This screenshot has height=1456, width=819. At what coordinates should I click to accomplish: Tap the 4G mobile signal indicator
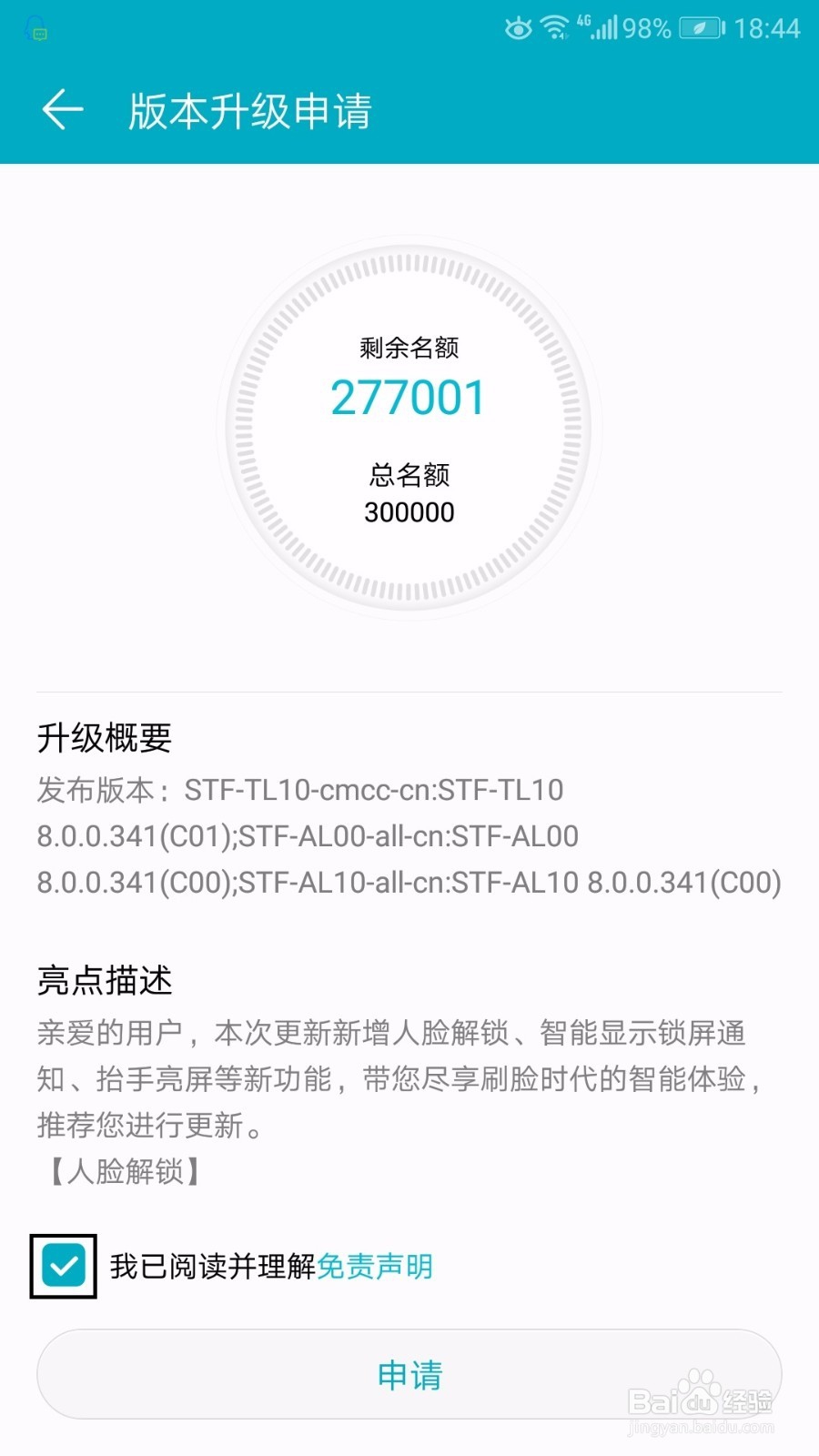pyautogui.click(x=596, y=27)
